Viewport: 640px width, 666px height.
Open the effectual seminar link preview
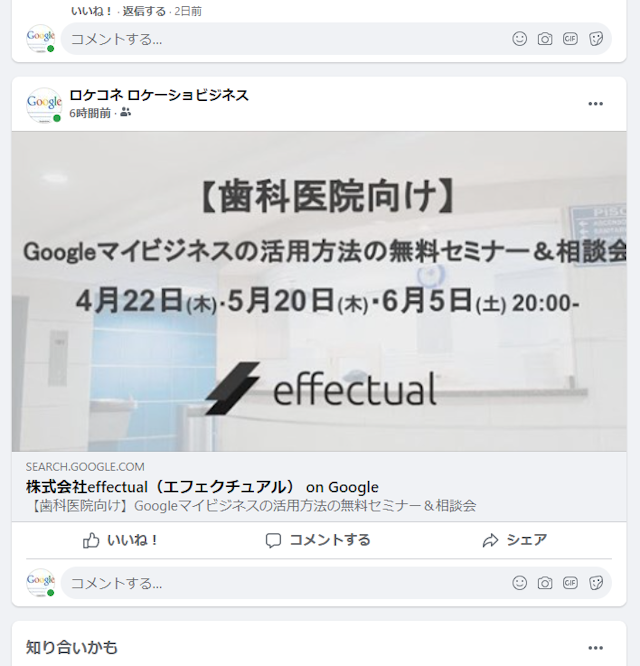coord(319,291)
